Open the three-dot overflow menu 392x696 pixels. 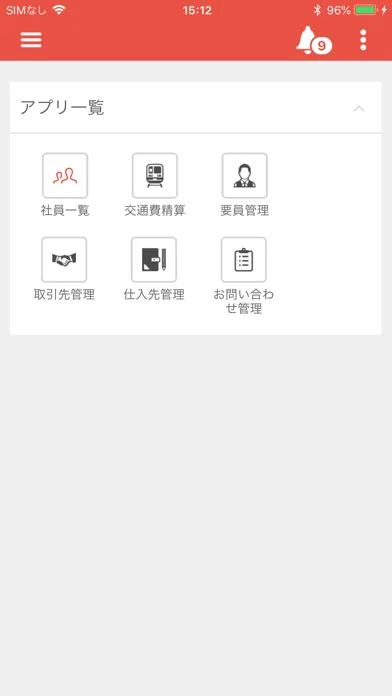pyautogui.click(x=363, y=40)
